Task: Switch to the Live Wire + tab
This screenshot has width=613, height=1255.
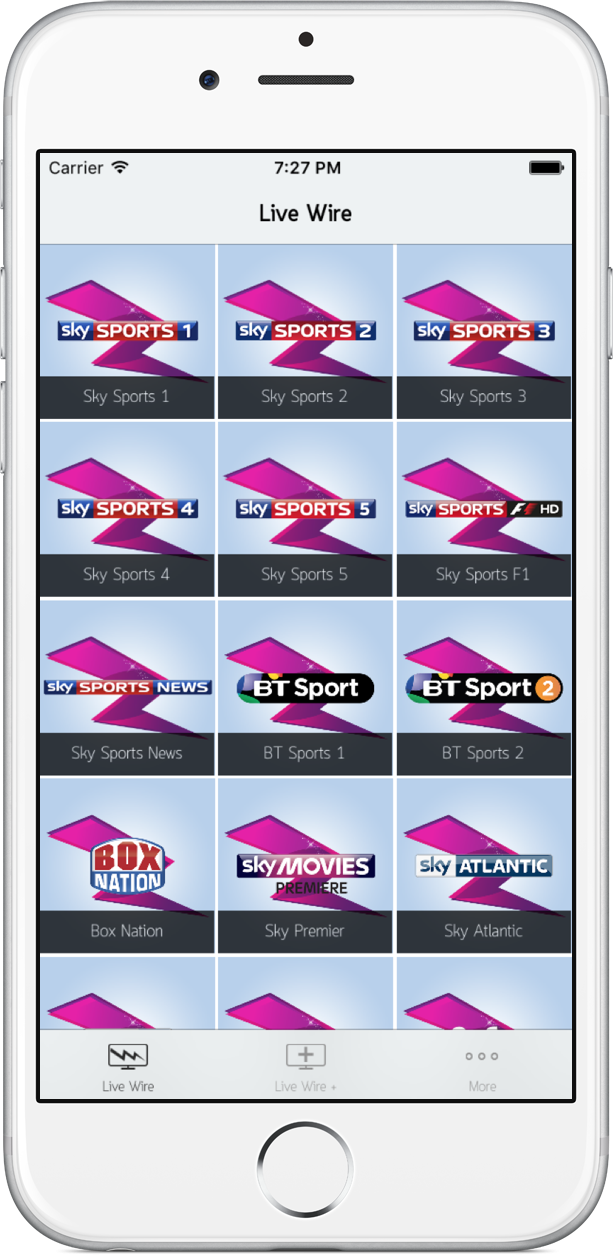Action: [x=305, y=1067]
